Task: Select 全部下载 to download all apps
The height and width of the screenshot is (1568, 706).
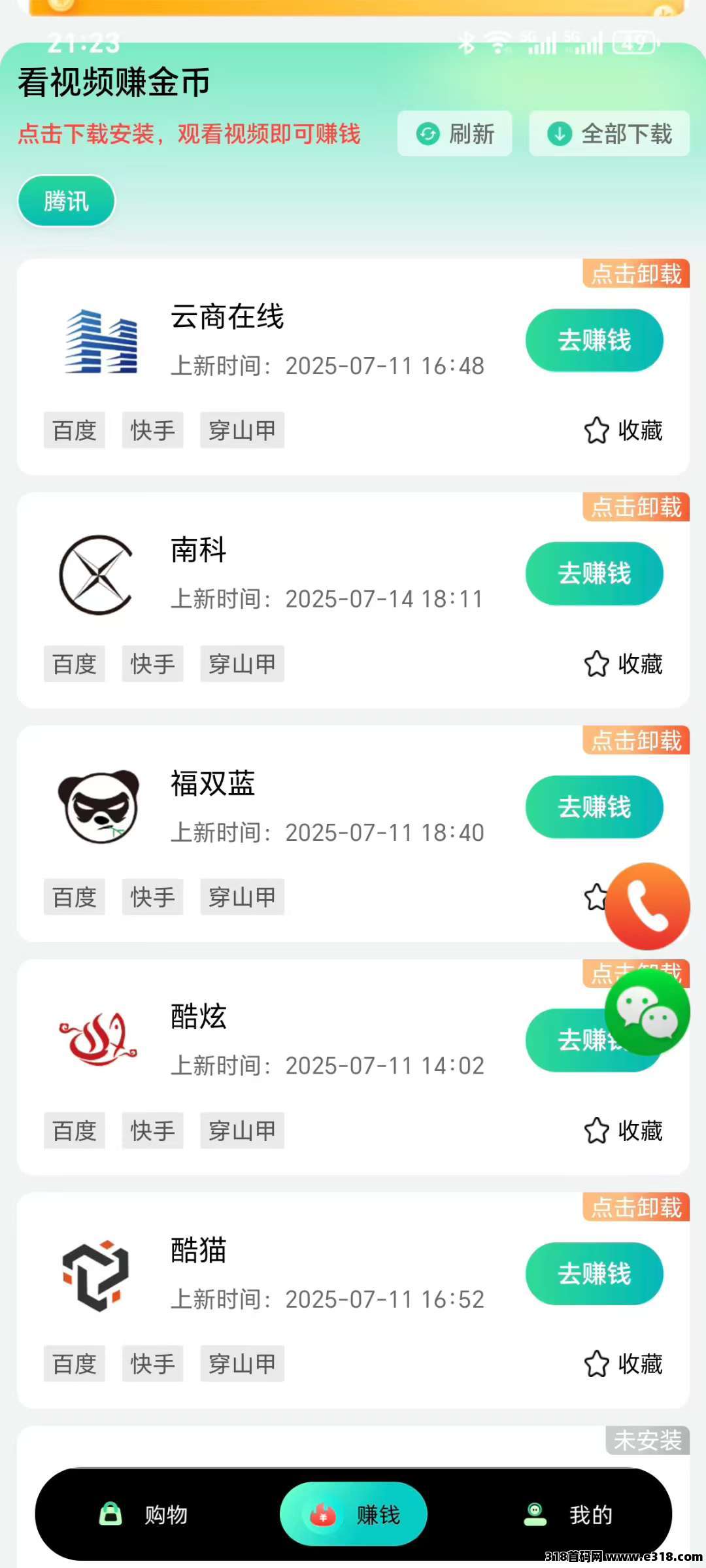Action: coord(609,134)
